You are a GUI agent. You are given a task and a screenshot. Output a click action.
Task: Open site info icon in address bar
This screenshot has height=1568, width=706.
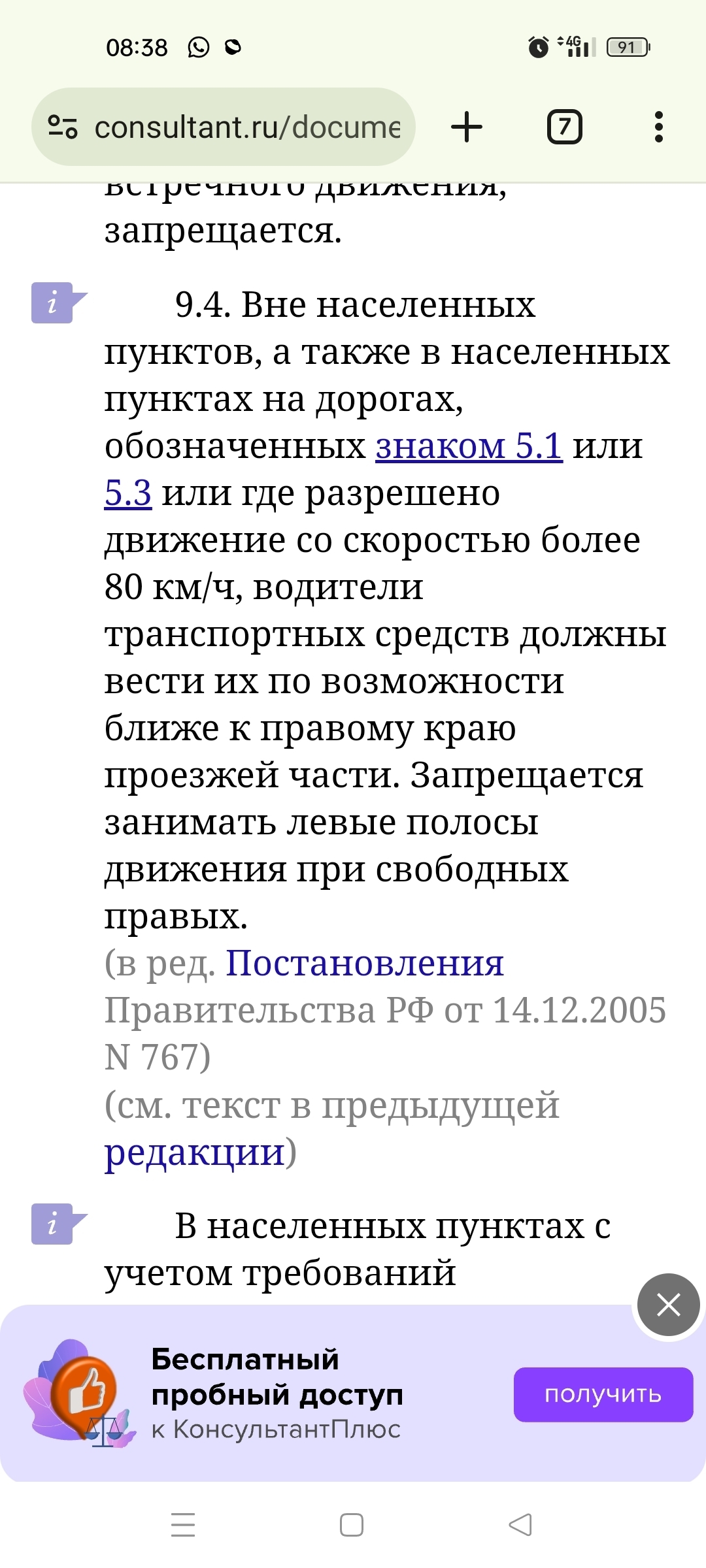pyautogui.click(x=63, y=127)
